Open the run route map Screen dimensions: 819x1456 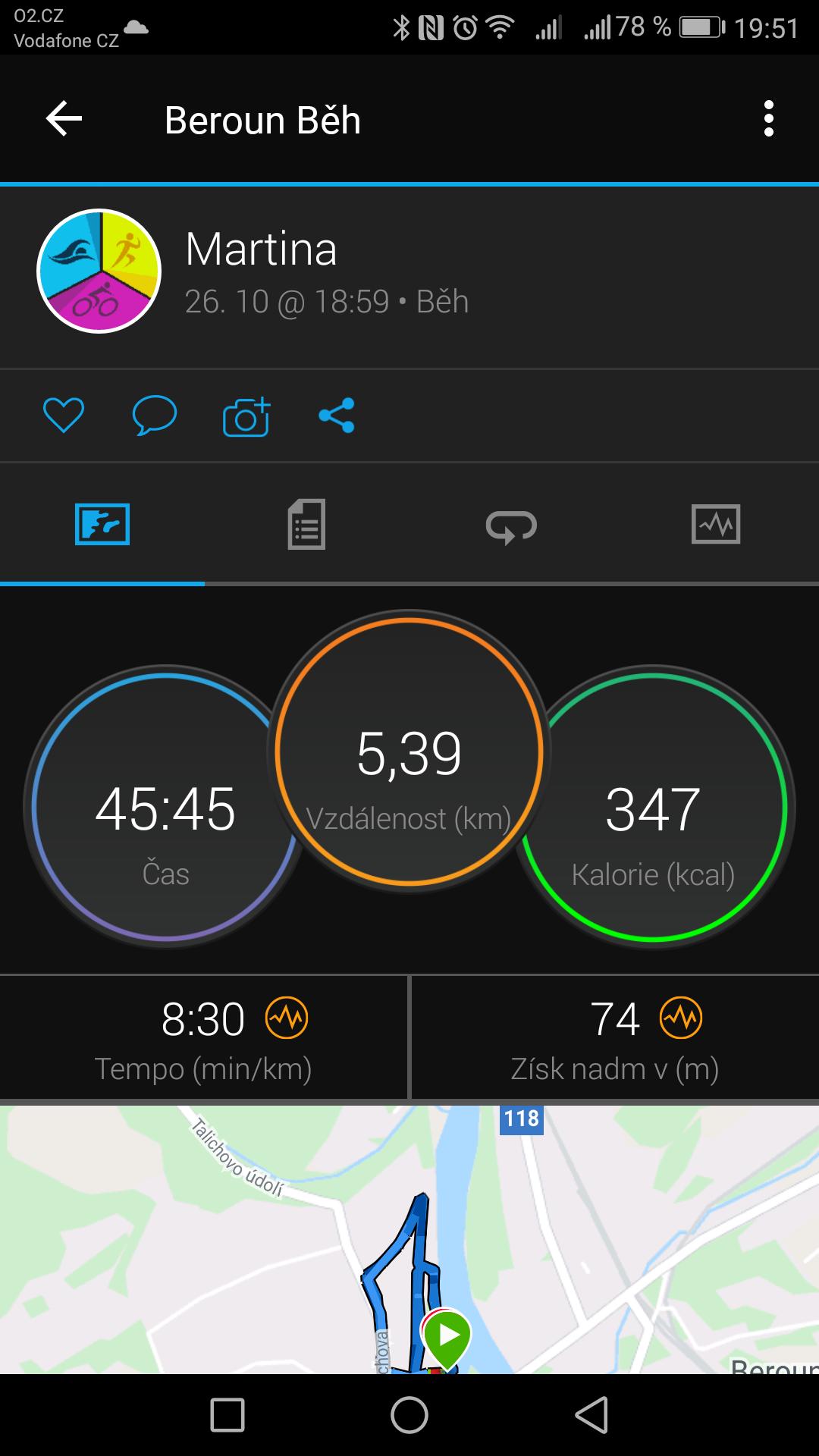409,1240
